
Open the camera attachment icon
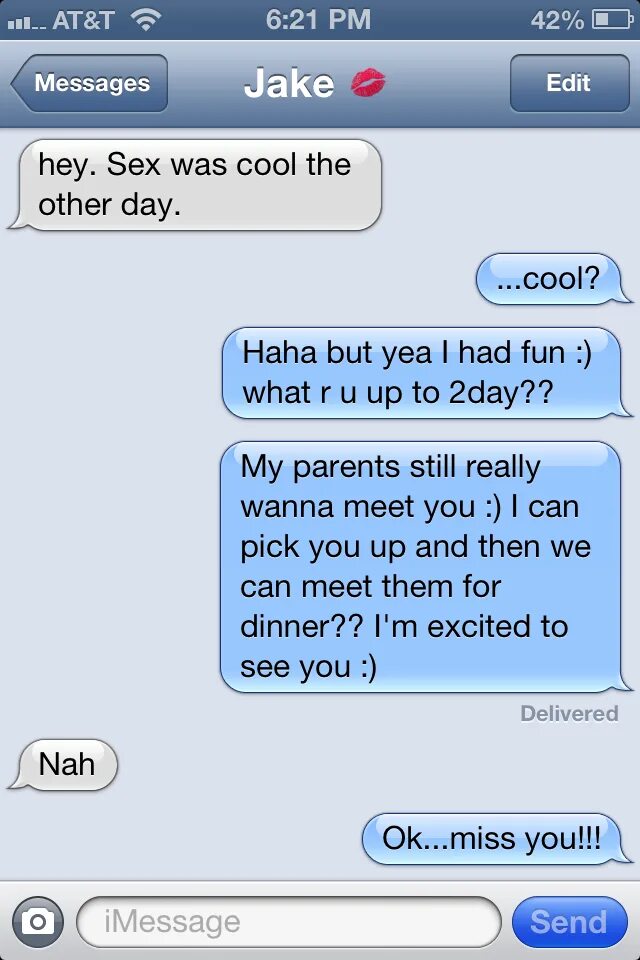[x=38, y=921]
